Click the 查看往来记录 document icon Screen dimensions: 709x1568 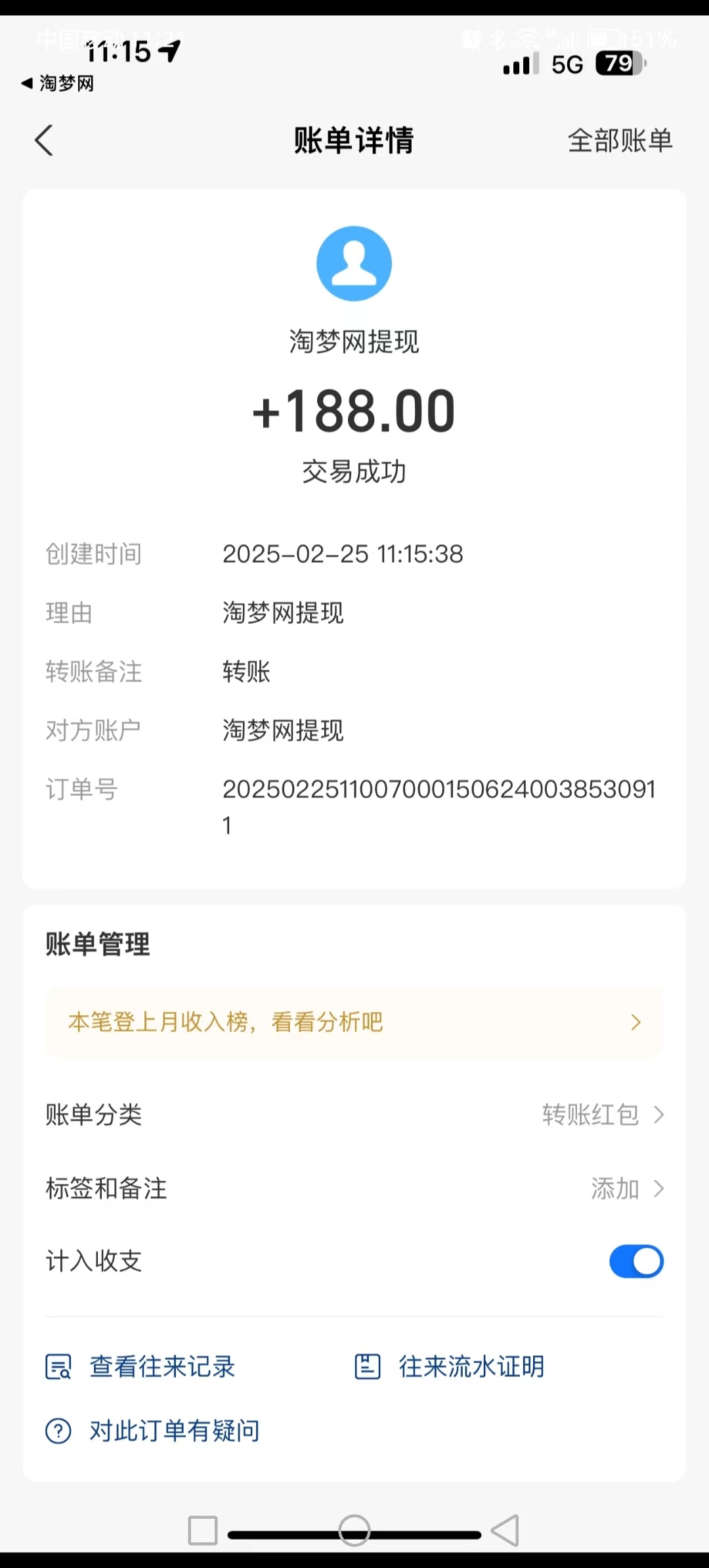pyautogui.click(x=57, y=1366)
